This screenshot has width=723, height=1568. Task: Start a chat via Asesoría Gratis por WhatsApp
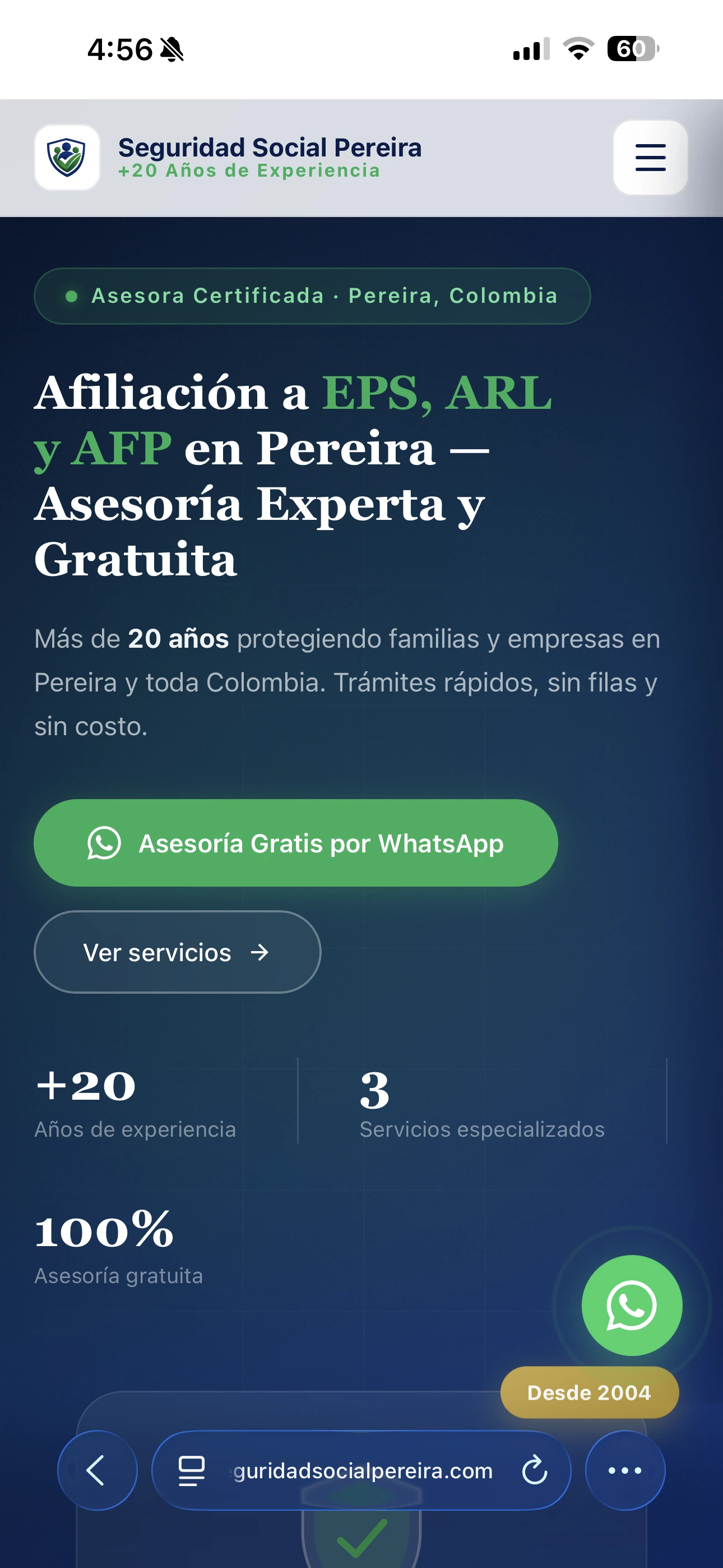pos(296,843)
